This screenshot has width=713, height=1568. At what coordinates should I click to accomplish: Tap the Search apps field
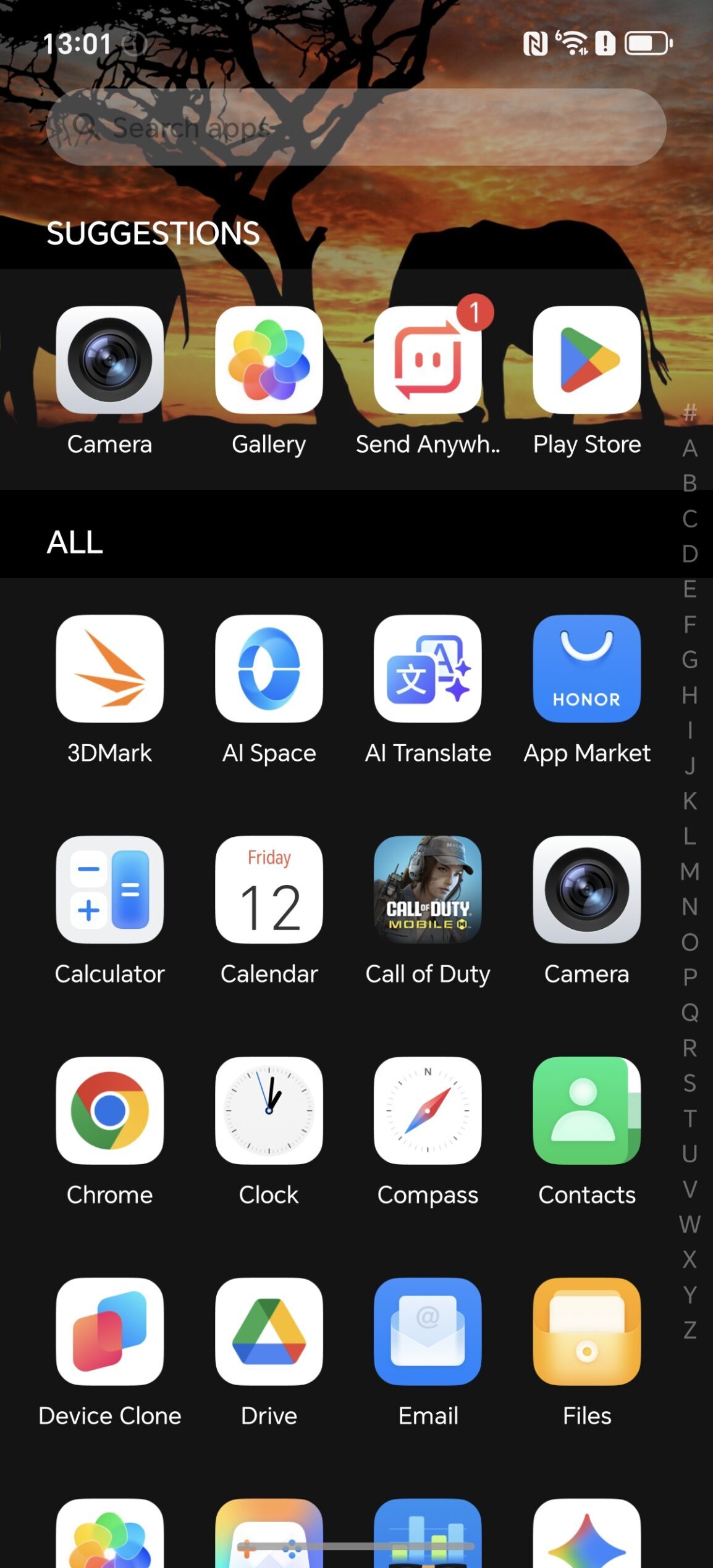pos(356,127)
